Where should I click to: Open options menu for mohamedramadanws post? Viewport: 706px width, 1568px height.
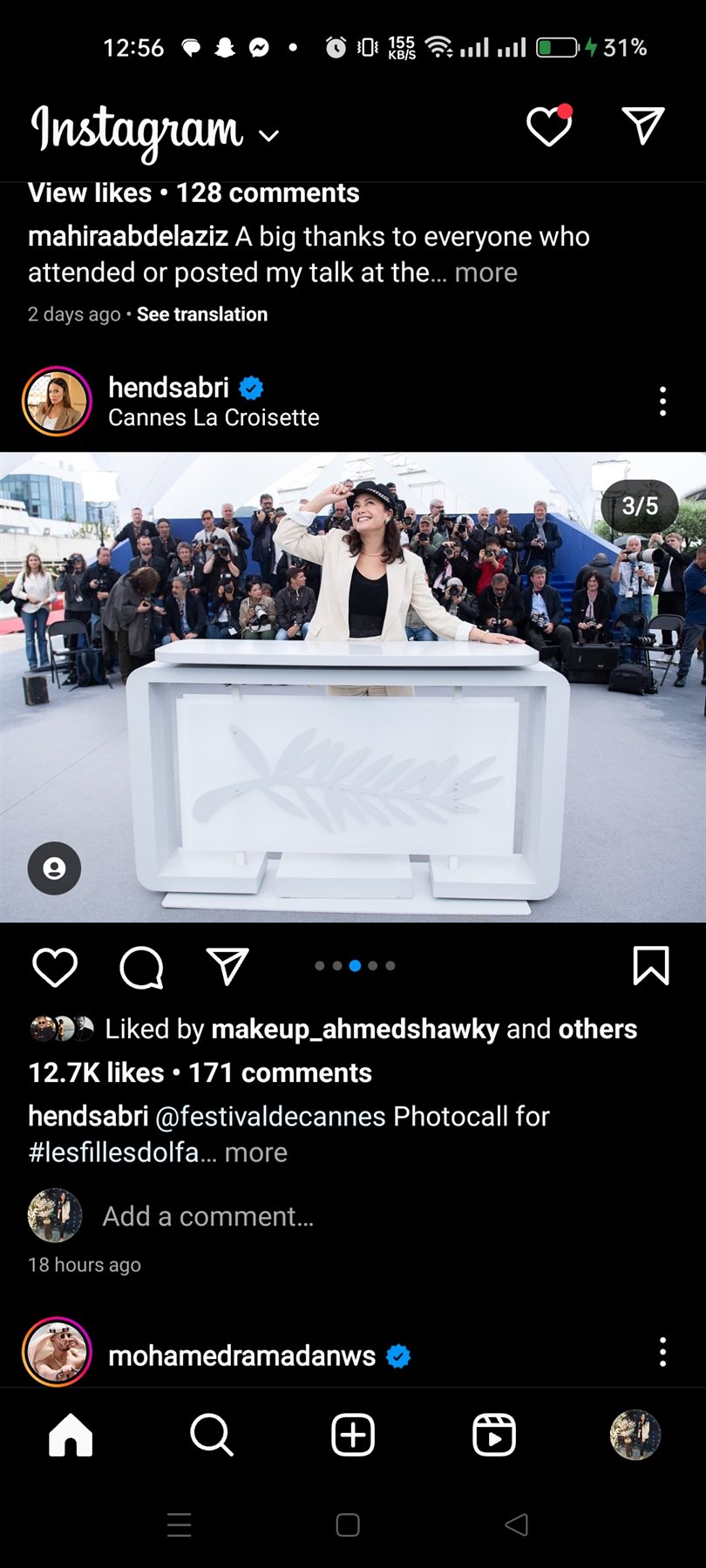(x=662, y=1352)
